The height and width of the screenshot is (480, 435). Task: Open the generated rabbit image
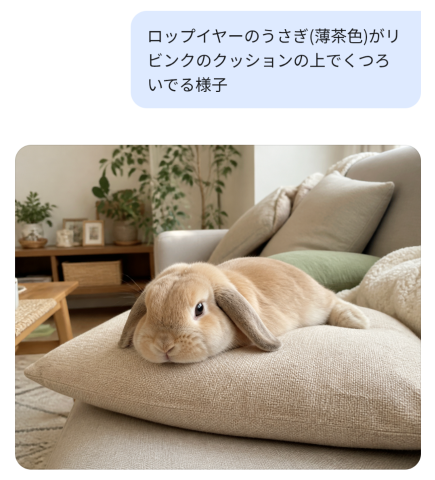click(x=218, y=307)
